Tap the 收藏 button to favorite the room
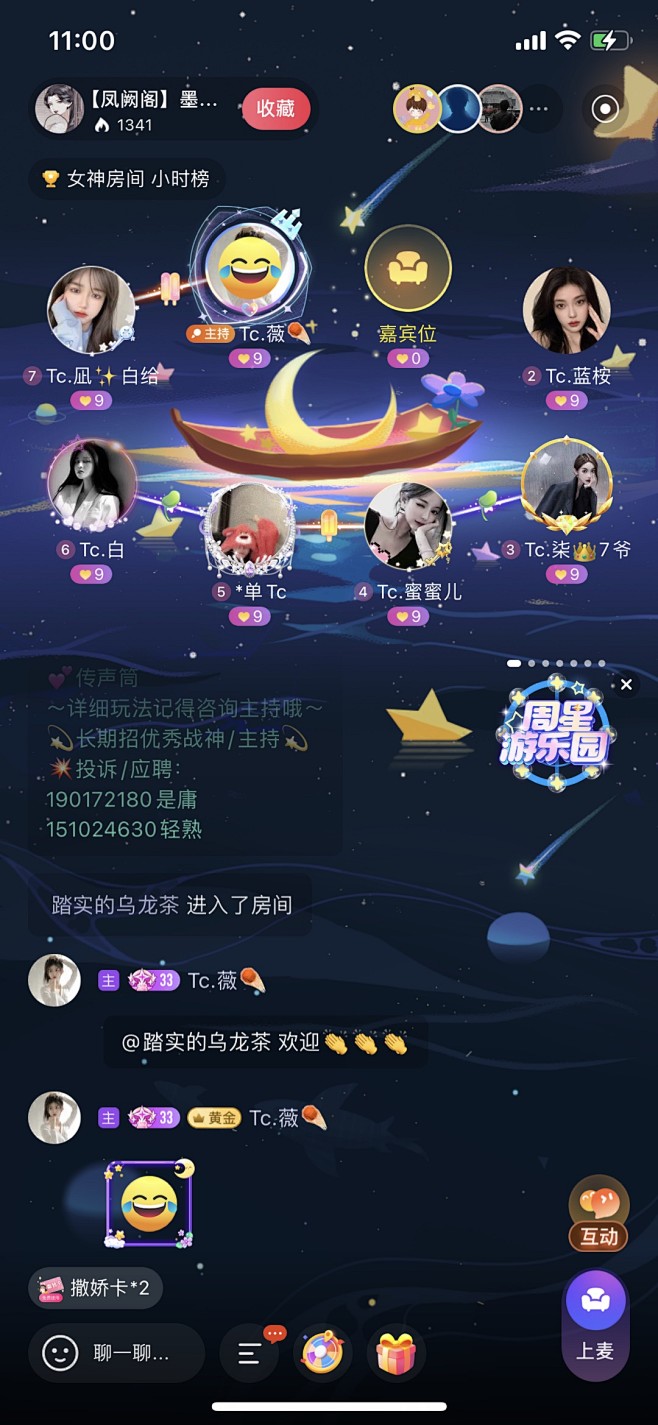Viewport: 658px width, 1425px height. click(x=275, y=109)
